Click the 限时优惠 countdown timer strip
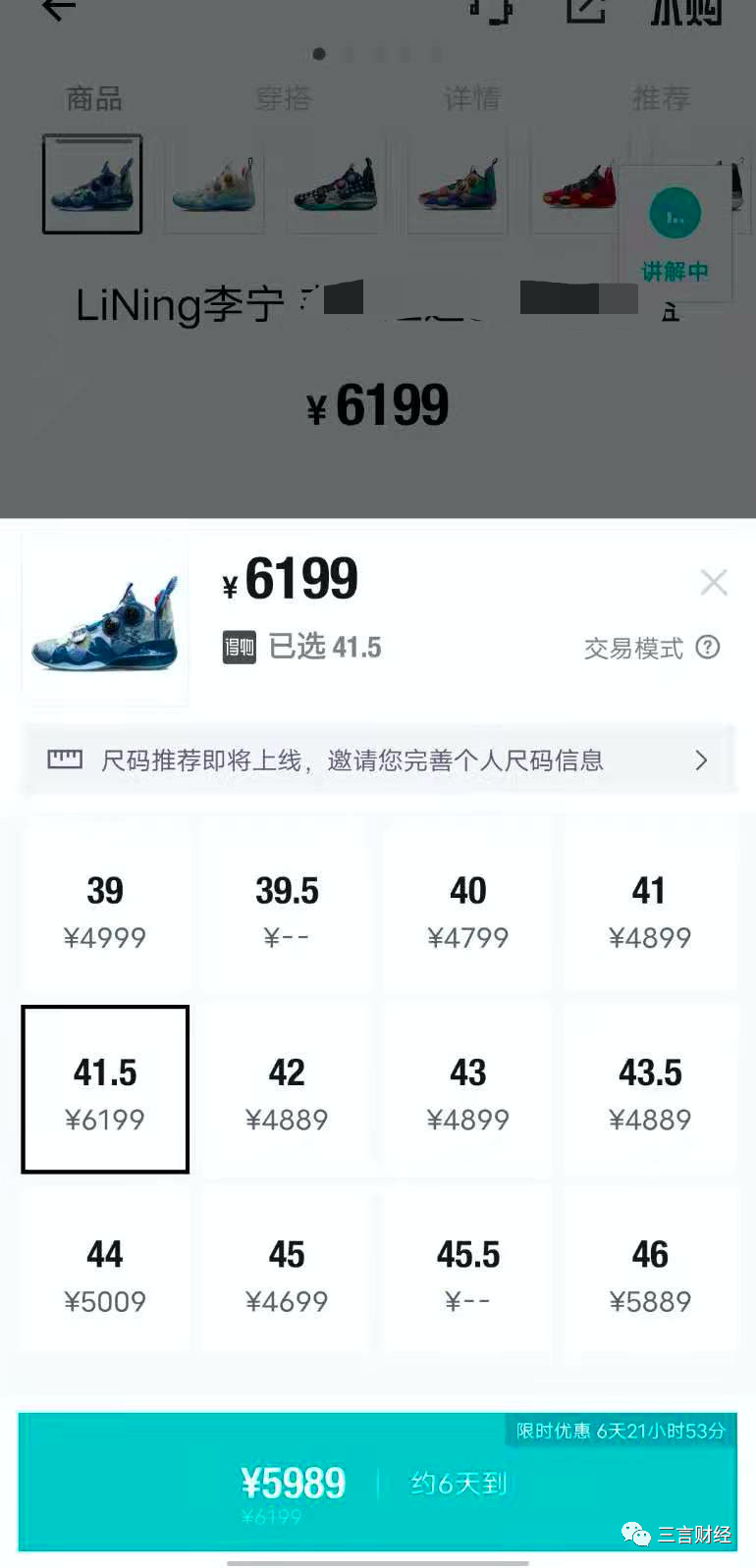Image resolution: width=756 pixels, height=1568 pixels. coord(620,1431)
